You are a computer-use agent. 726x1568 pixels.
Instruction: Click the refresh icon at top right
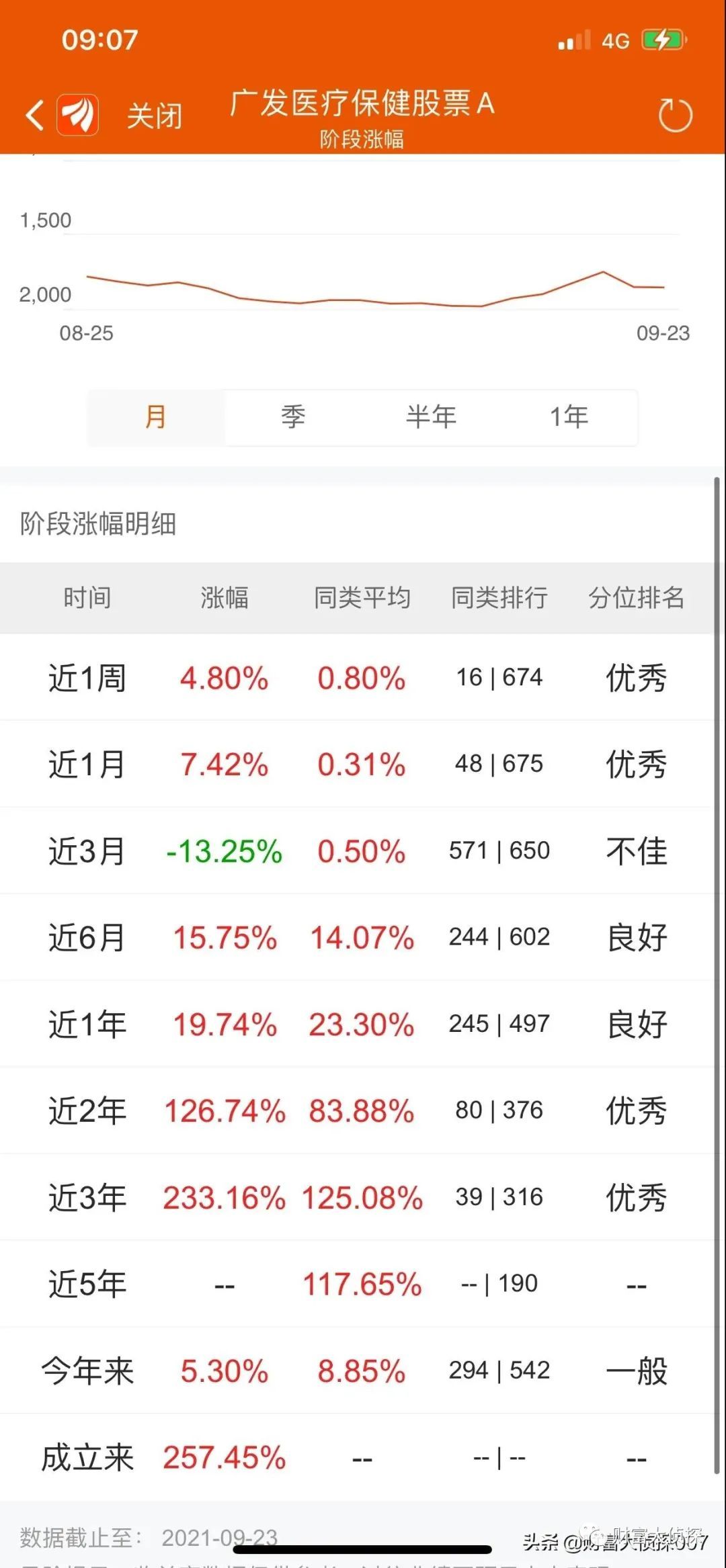[x=676, y=116]
